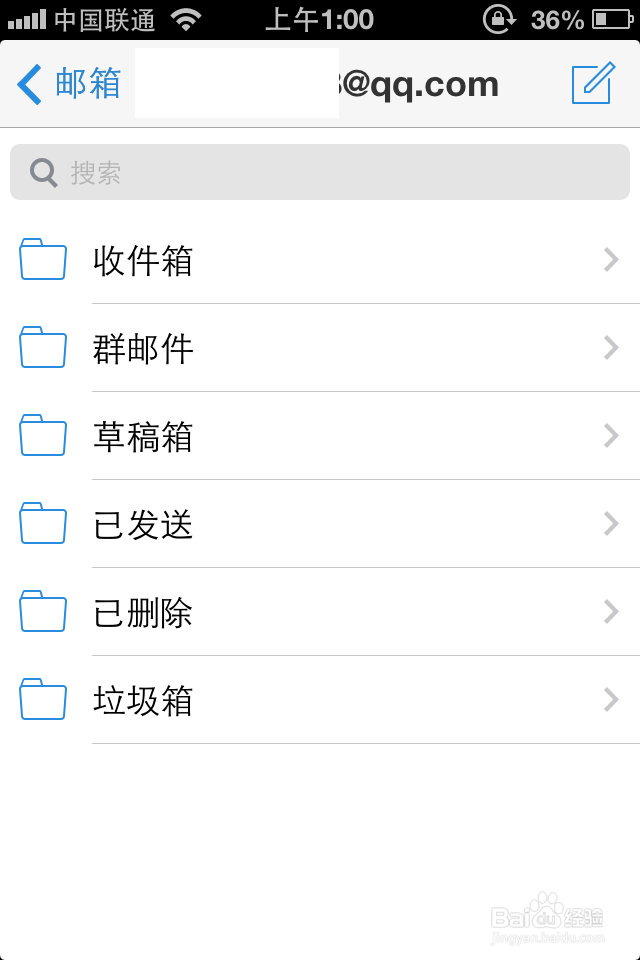
Task: Select the 垃圾箱 junk folder
Action: click(320, 701)
